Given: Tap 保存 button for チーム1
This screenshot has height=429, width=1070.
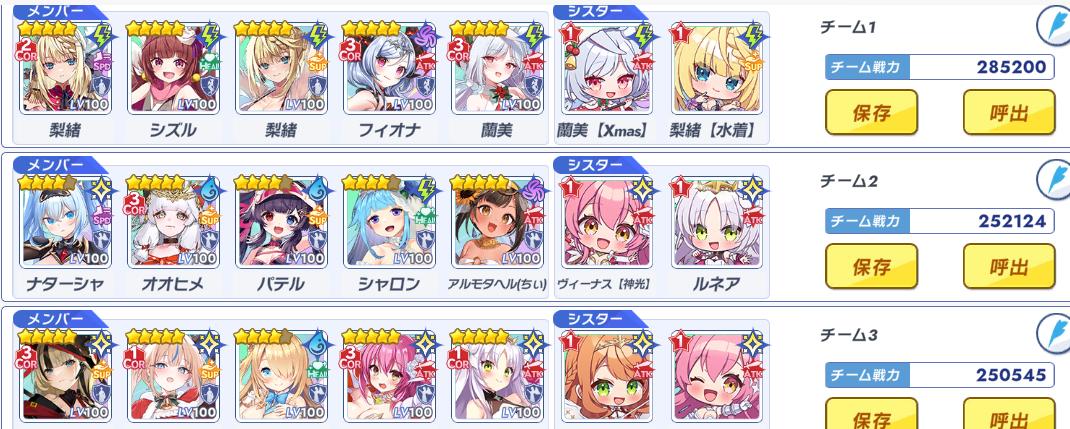Looking at the screenshot, I should (871, 112).
